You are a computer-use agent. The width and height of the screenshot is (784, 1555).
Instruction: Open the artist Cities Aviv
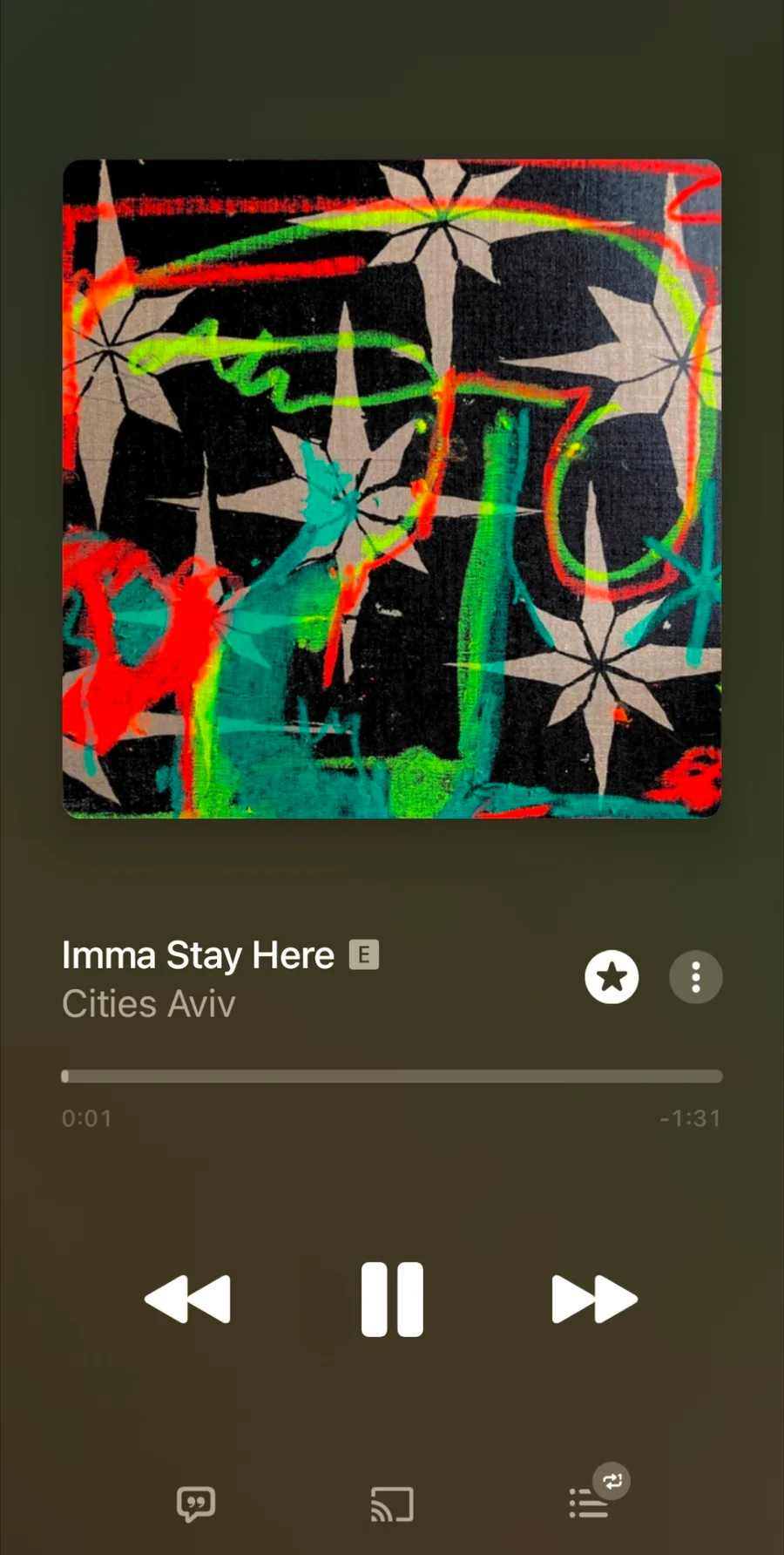148,1004
